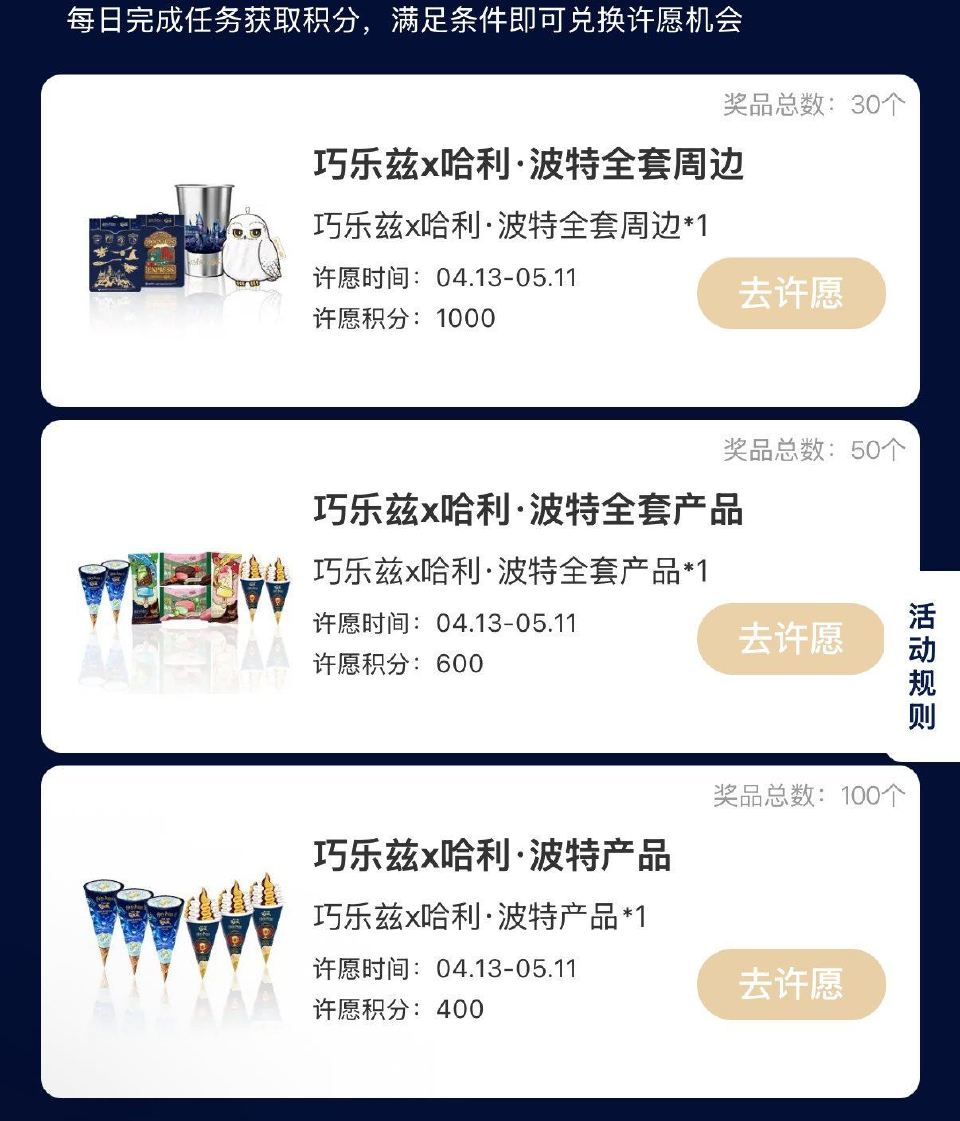Tap 去许愿 on the 400-point prize card

(790, 983)
